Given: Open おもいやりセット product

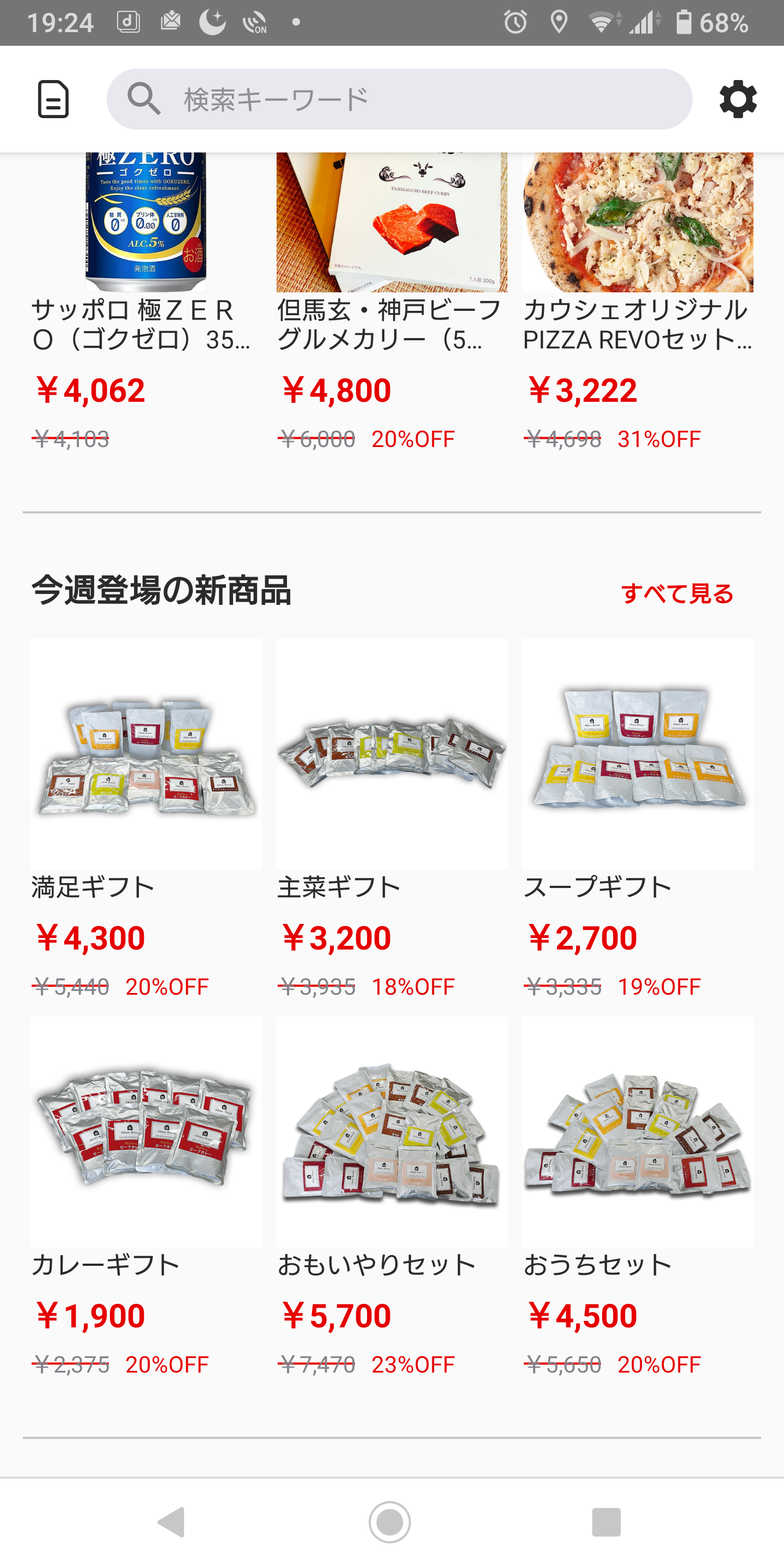Looking at the screenshot, I should click(x=391, y=1132).
